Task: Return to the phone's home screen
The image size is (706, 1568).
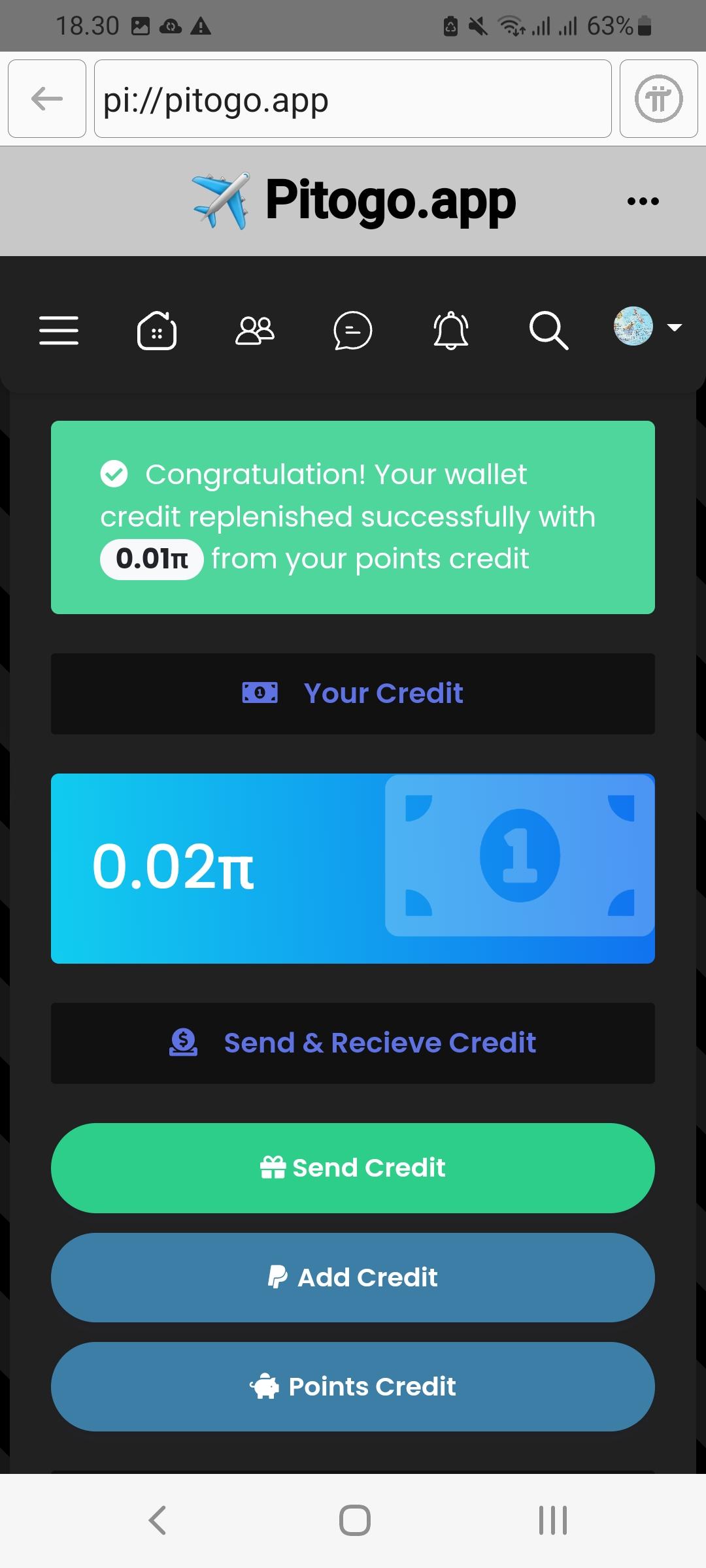Action: [x=354, y=1520]
